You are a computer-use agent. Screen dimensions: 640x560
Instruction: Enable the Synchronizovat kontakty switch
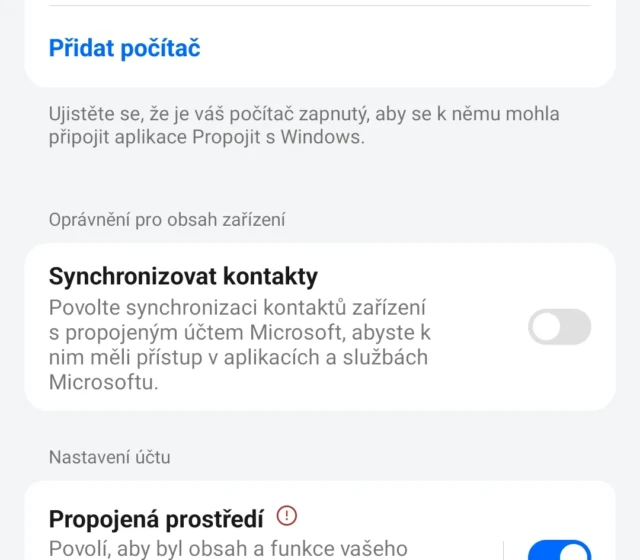(559, 327)
